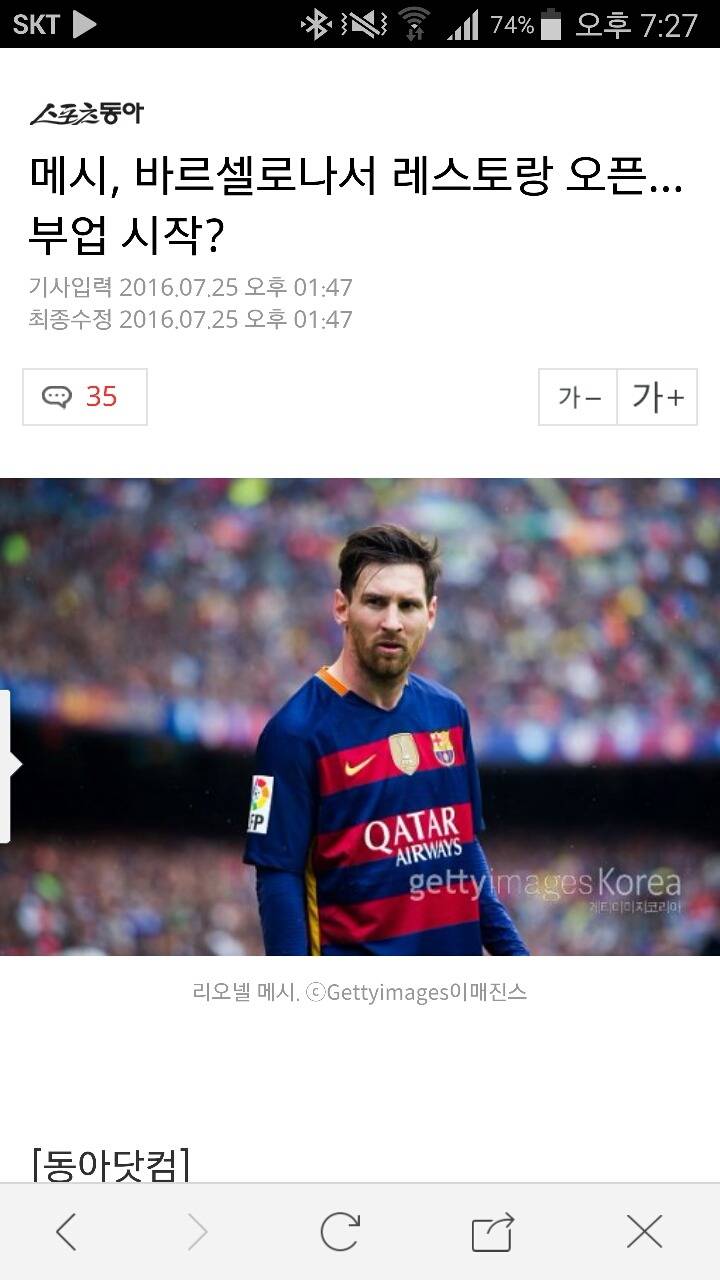Image resolution: width=720 pixels, height=1280 pixels.
Task: Increase text size with 가+ button
Action: click(x=657, y=396)
